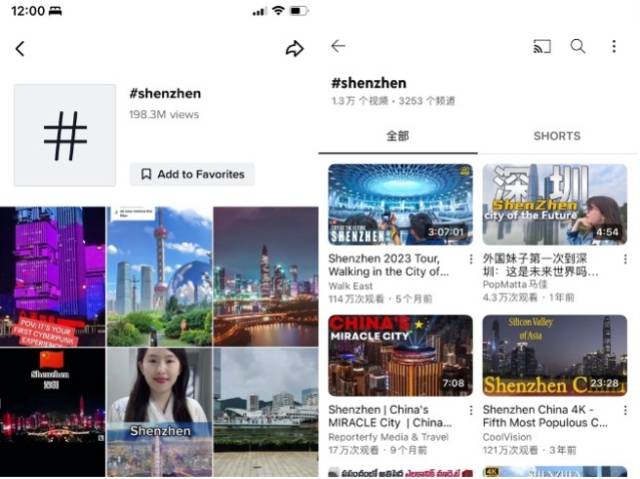Viewport: 640px width, 479px height.
Task: Open options for Shenzhen 2023 Tour video
Action: coord(471,259)
